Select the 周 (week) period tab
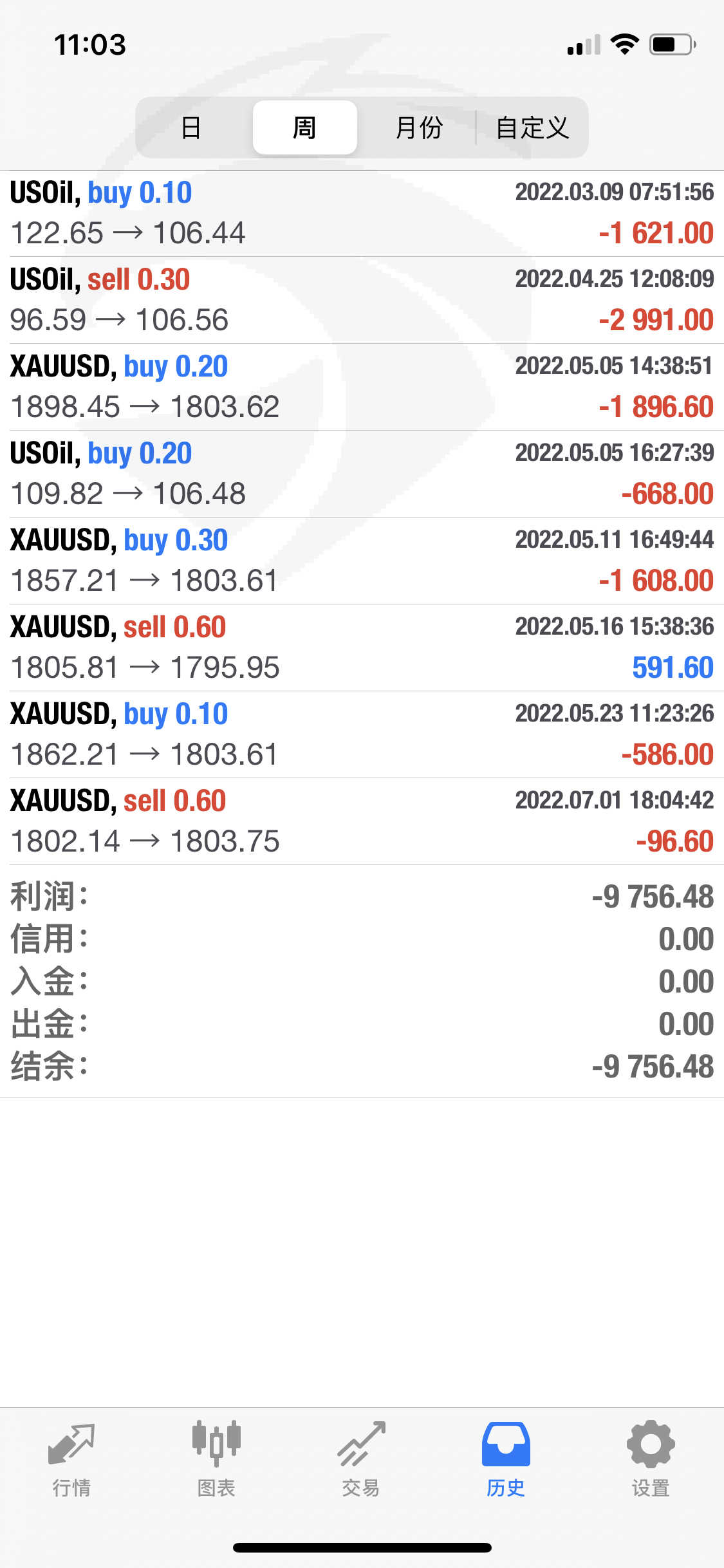The image size is (724, 1568). point(304,127)
